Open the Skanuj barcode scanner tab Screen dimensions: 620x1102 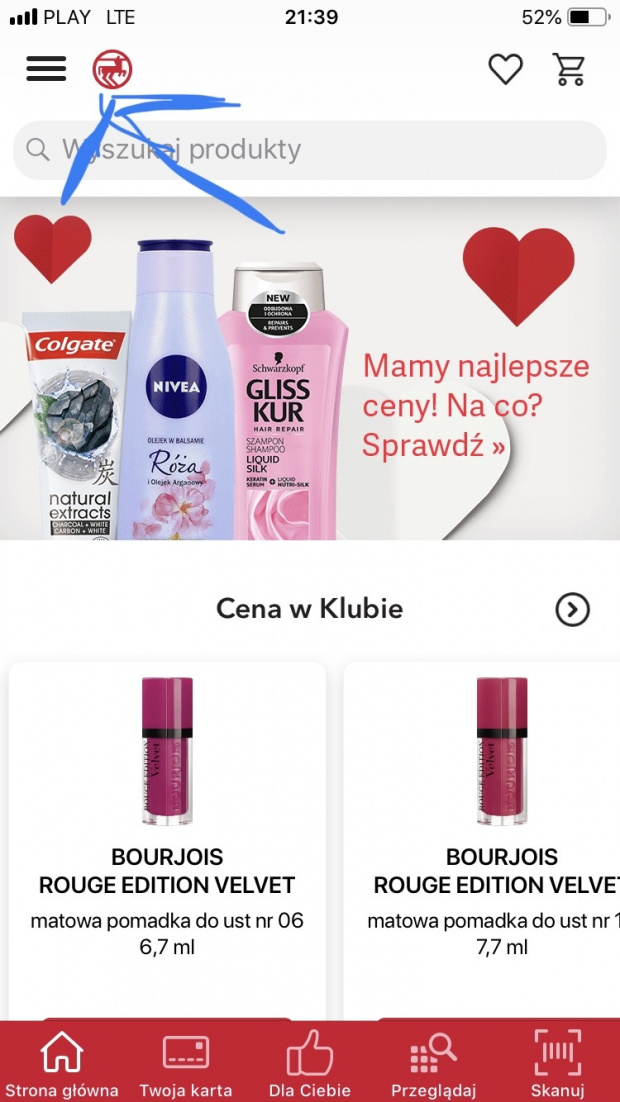[x=557, y=1066]
